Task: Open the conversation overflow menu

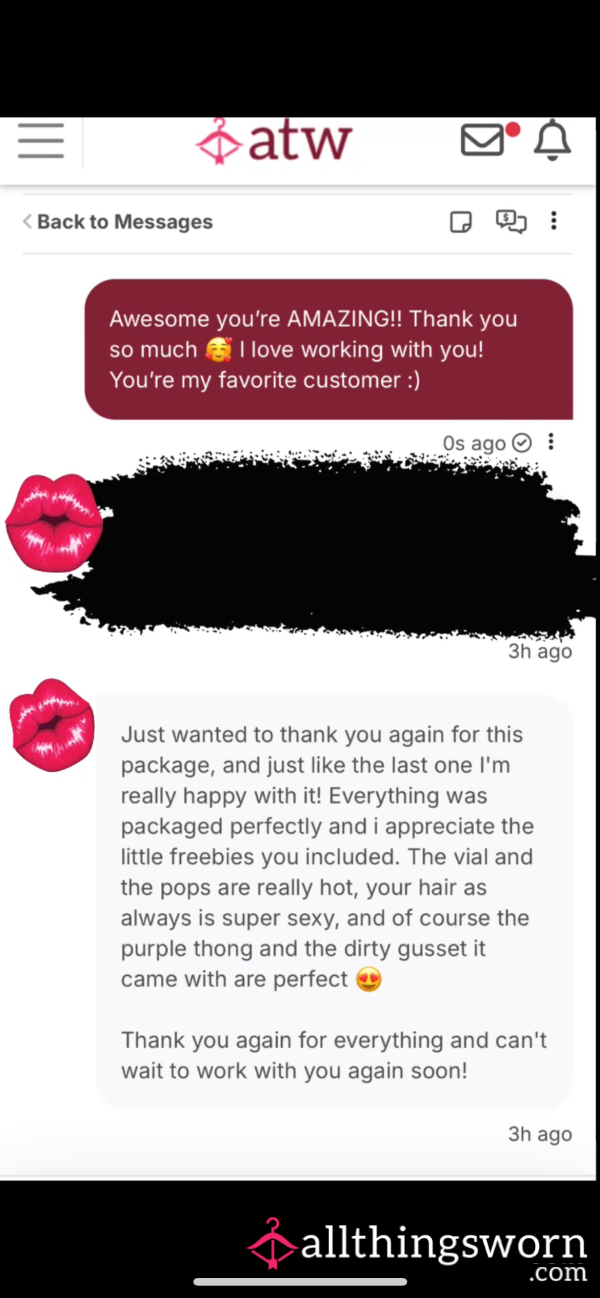Action: coord(553,221)
